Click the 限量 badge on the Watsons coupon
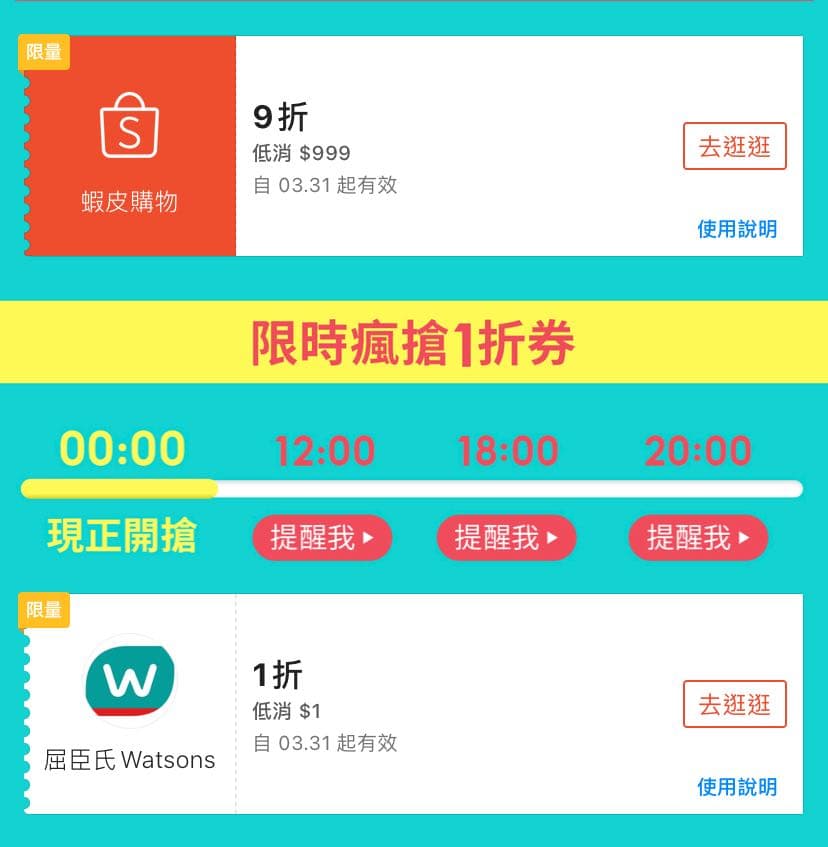The image size is (828, 847). [43, 610]
